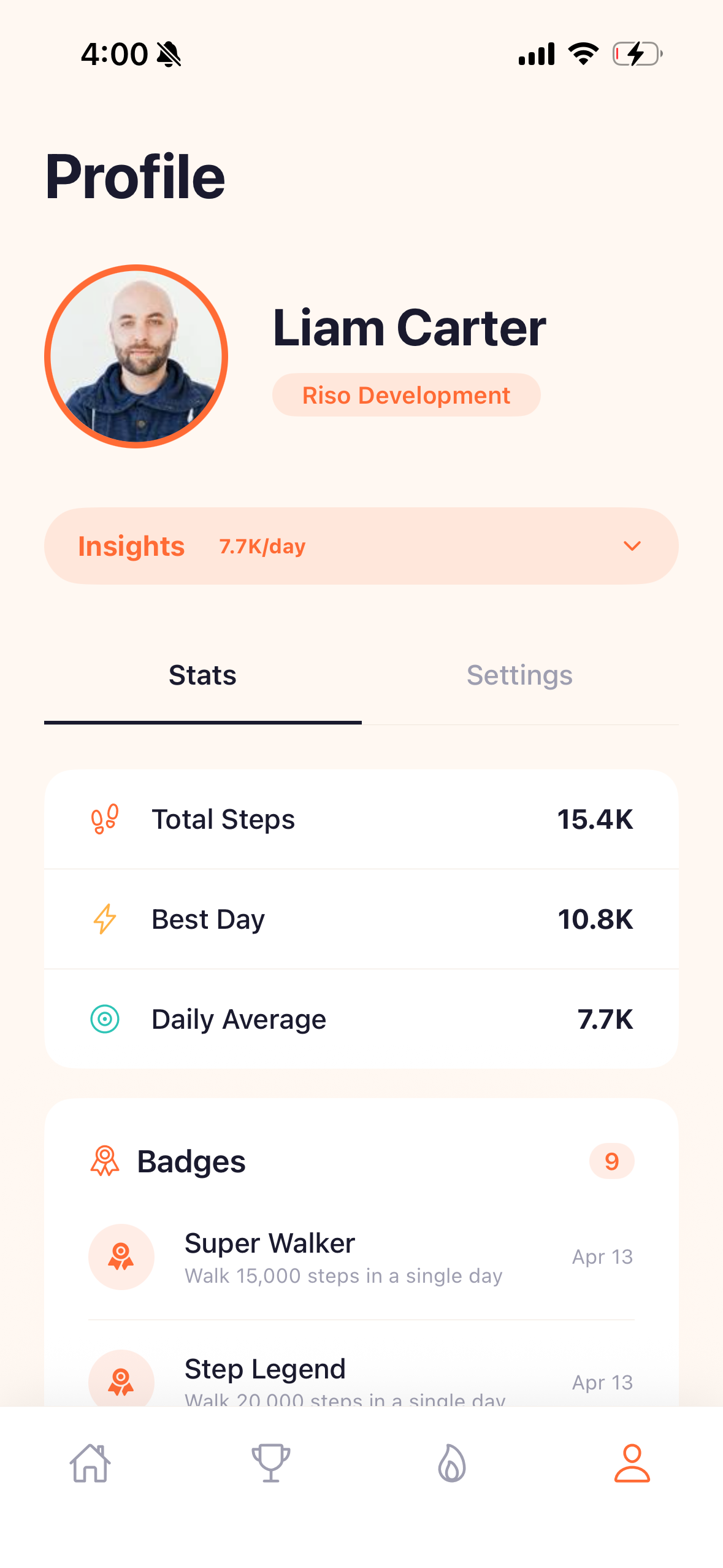Click the footsteps icon beside Total Steps

[103, 819]
